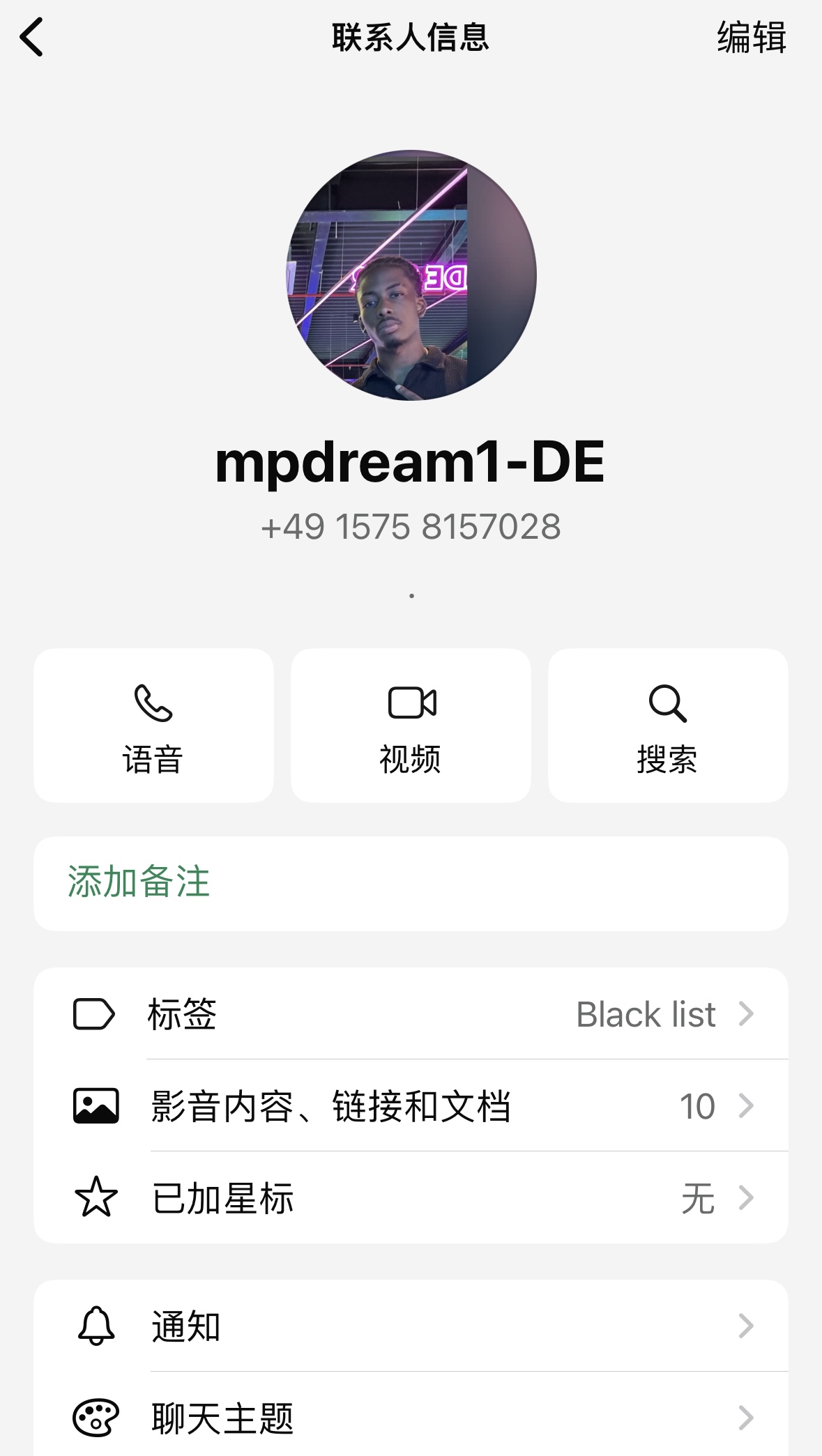Click the palette icon beside 聊天主题
This screenshot has height=1456, width=822.
pos(96,1416)
